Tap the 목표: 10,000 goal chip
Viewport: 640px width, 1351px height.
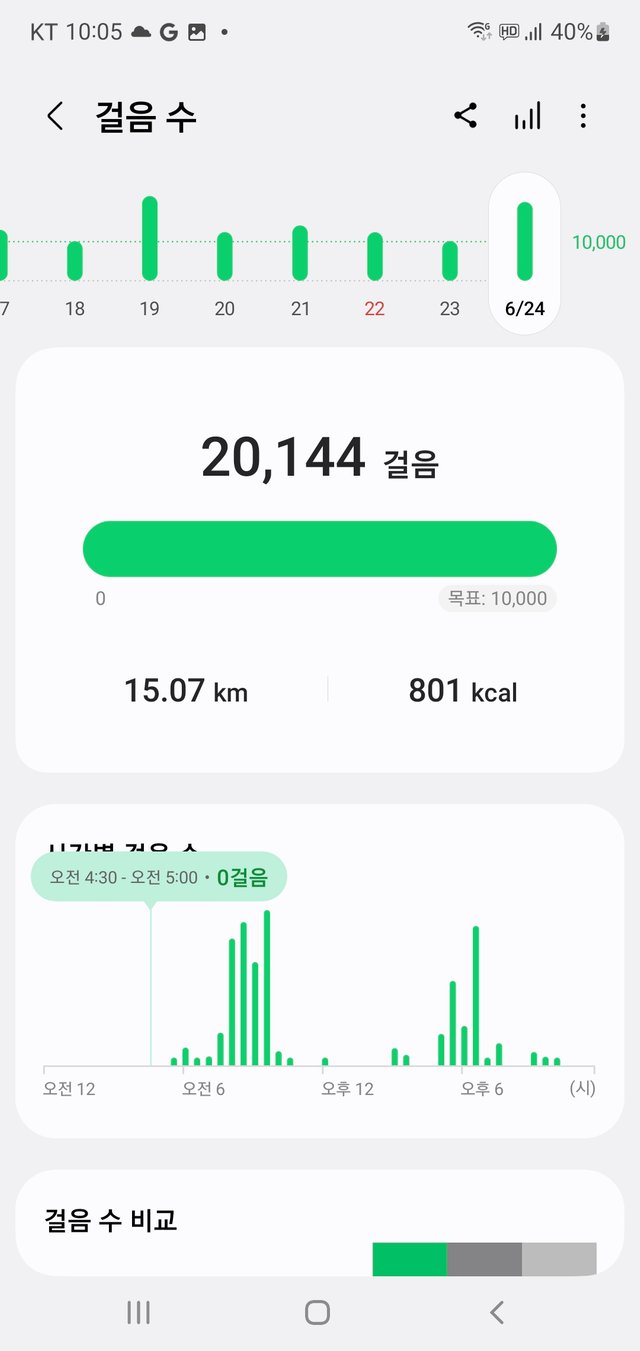[x=497, y=598]
